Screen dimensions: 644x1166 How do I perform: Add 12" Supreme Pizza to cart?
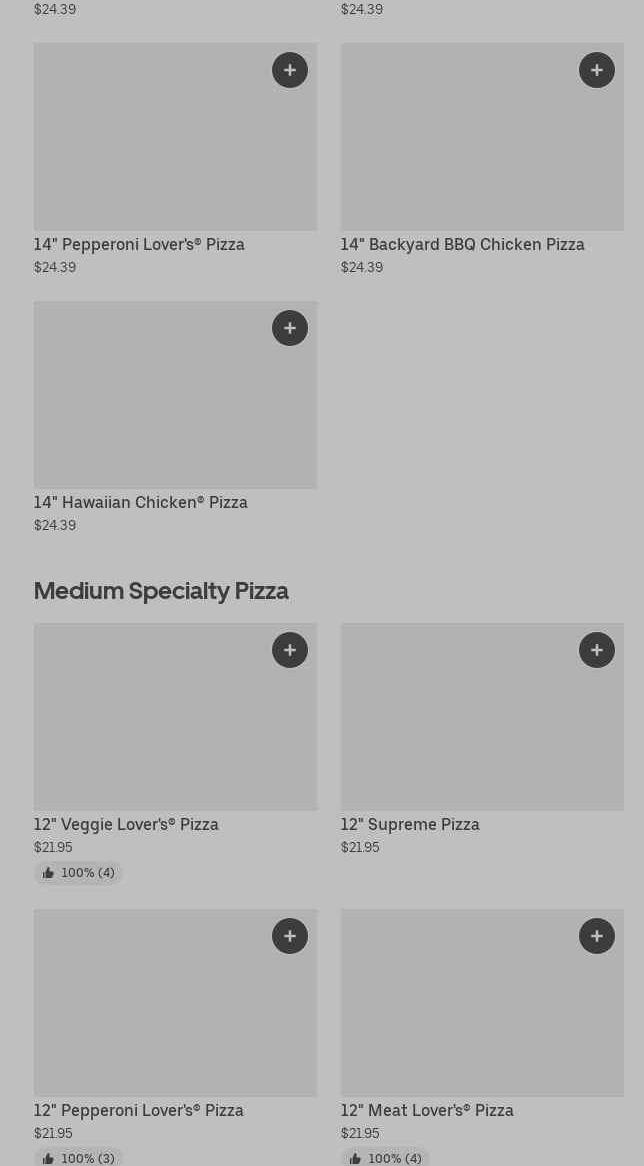pos(597,650)
